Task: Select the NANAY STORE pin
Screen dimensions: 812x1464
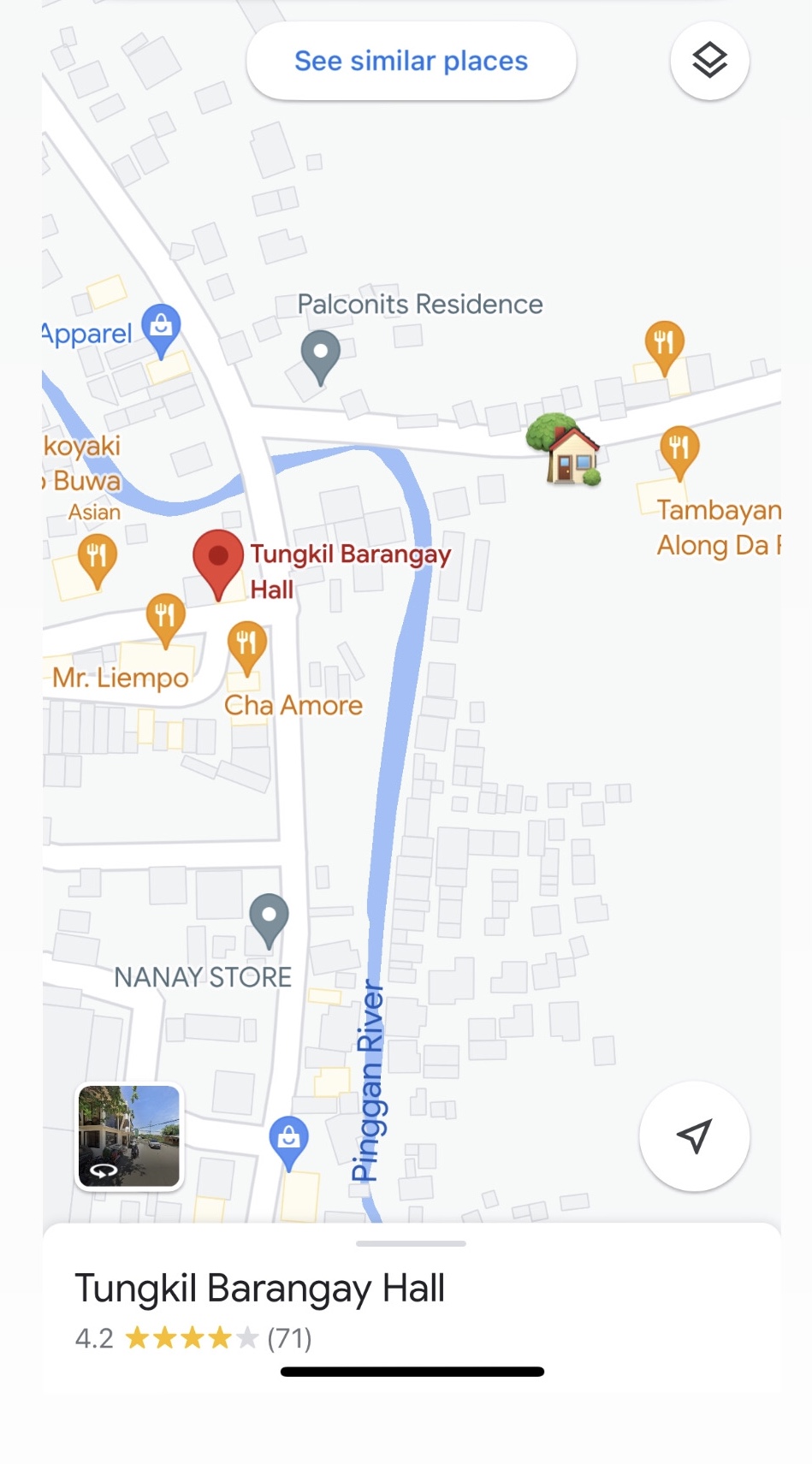Action: (x=269, y=919)
